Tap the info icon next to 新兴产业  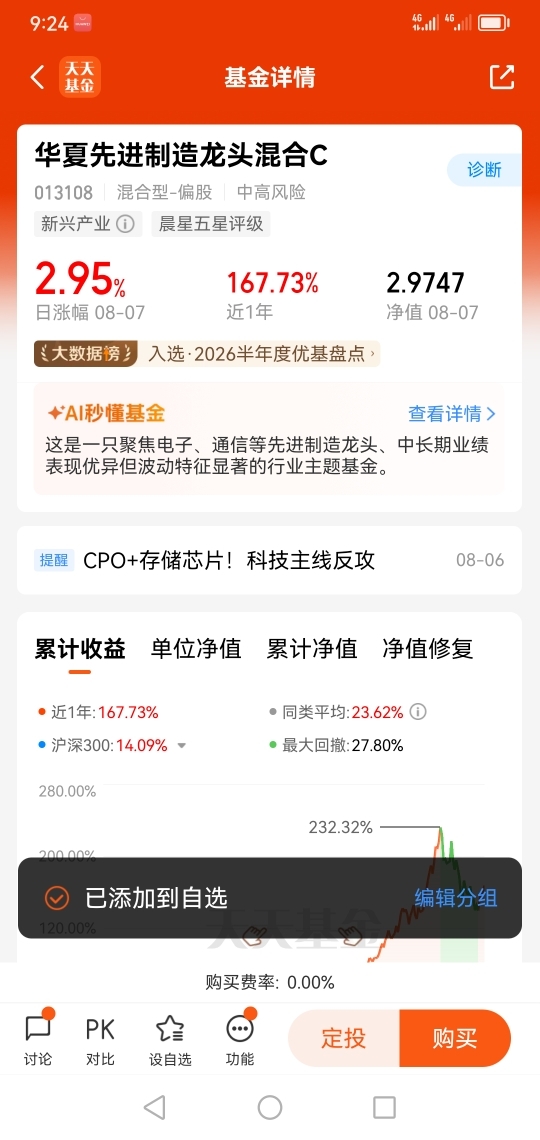125,224
